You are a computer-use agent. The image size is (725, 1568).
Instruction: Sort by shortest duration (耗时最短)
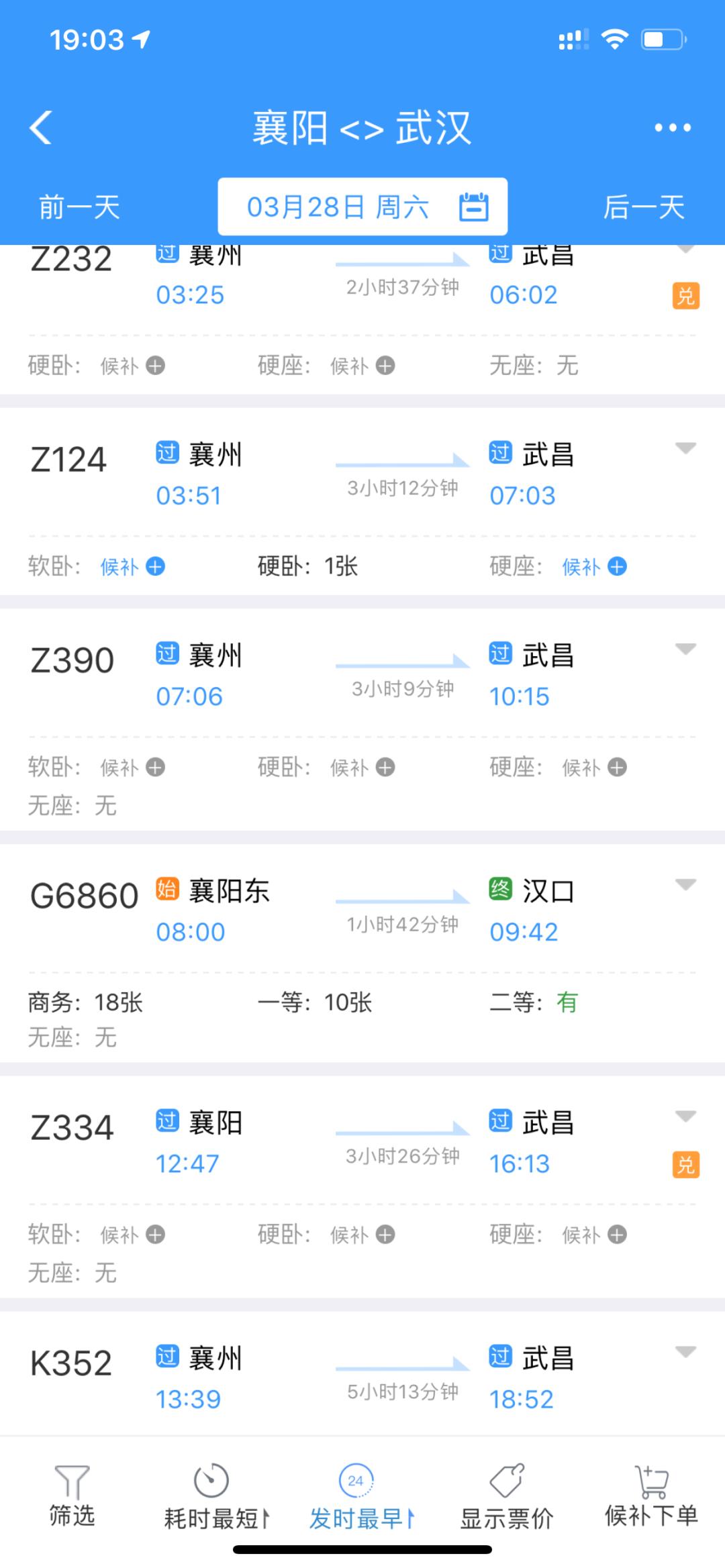click(x=216, y=1497)
